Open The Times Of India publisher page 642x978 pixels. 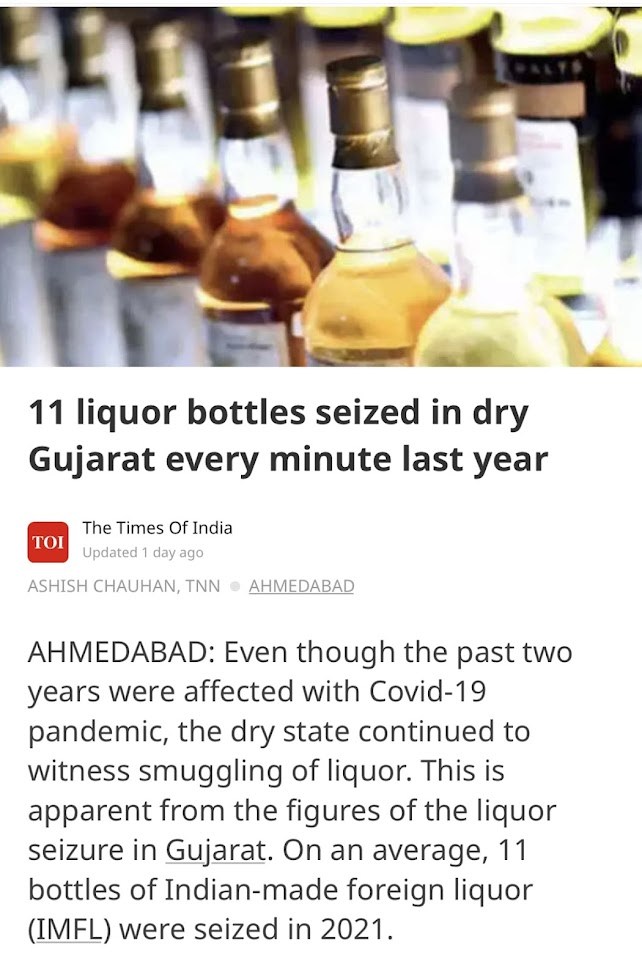click(157, 528)
